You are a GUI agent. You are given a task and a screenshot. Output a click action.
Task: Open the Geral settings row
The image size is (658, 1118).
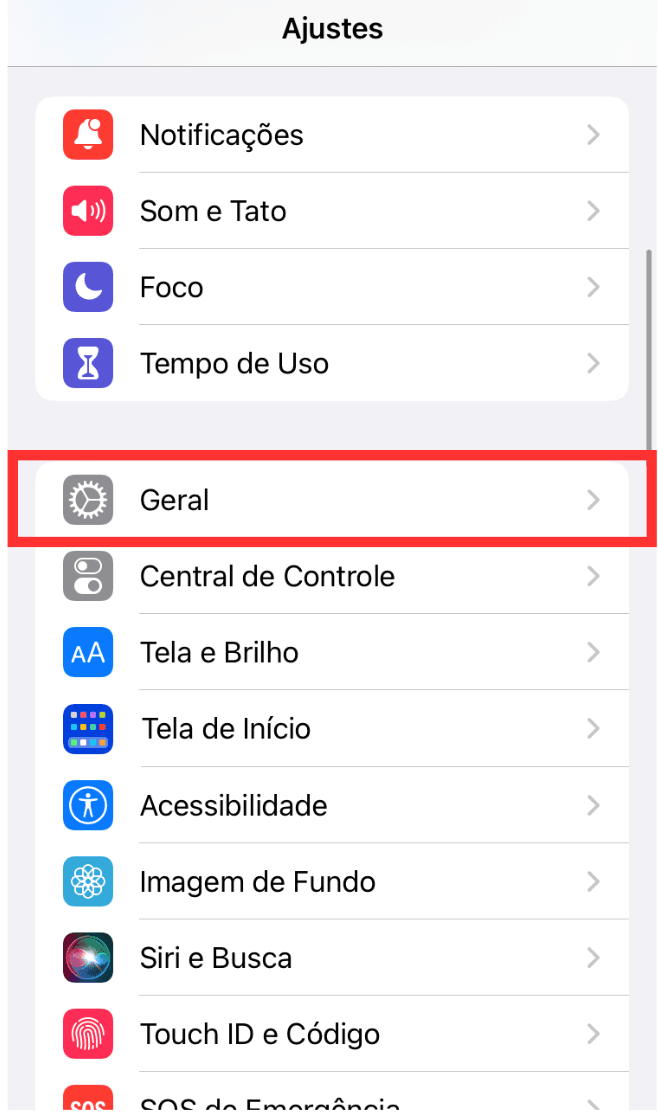point(330,499)
